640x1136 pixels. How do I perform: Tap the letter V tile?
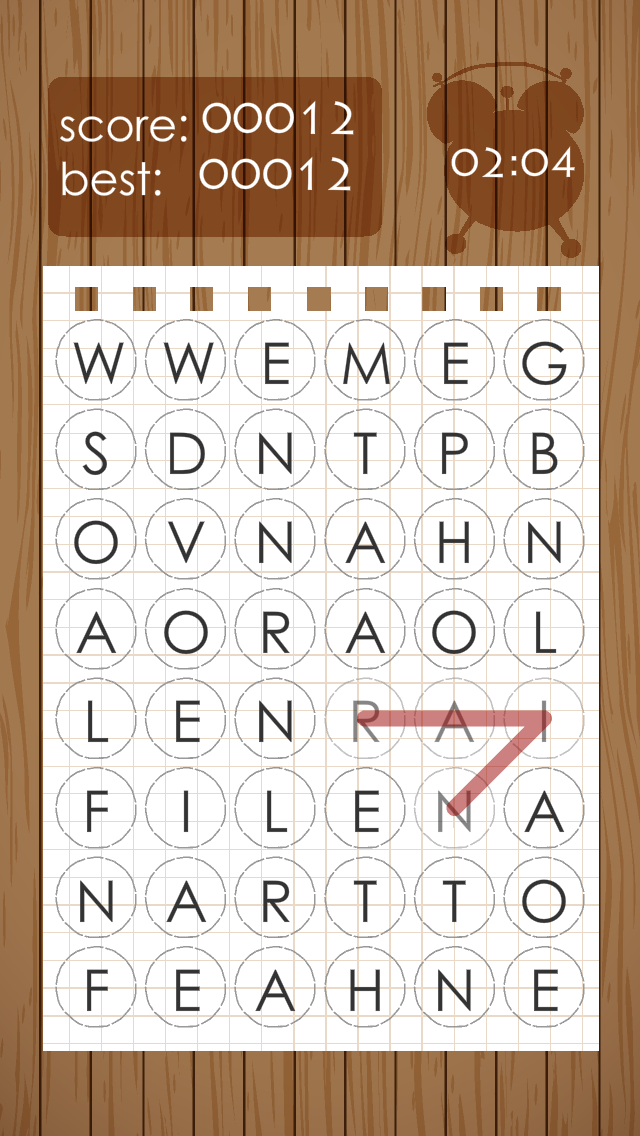coord(186,544)
